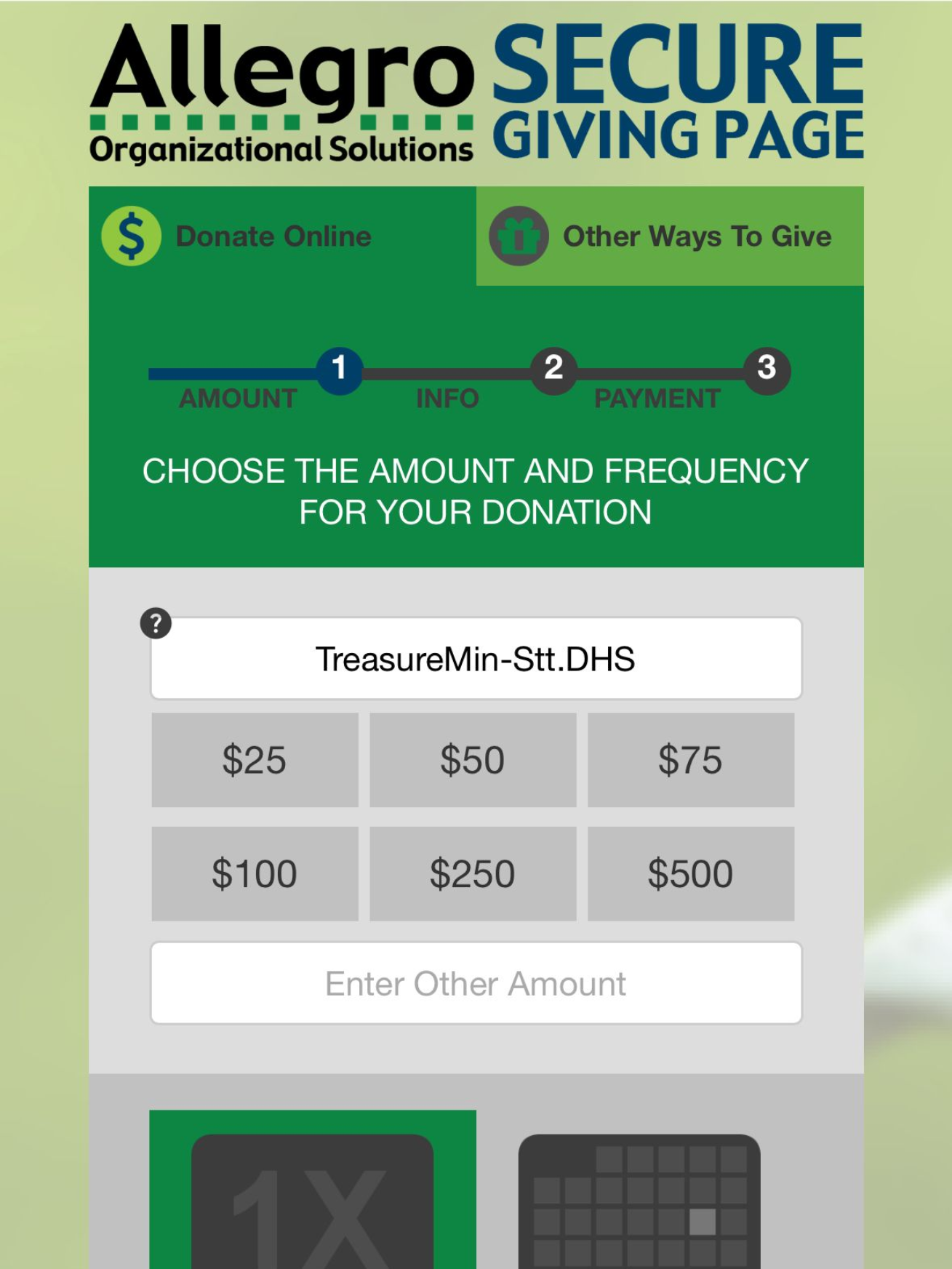Choose the $250 donation amount

tap(473, 873)
